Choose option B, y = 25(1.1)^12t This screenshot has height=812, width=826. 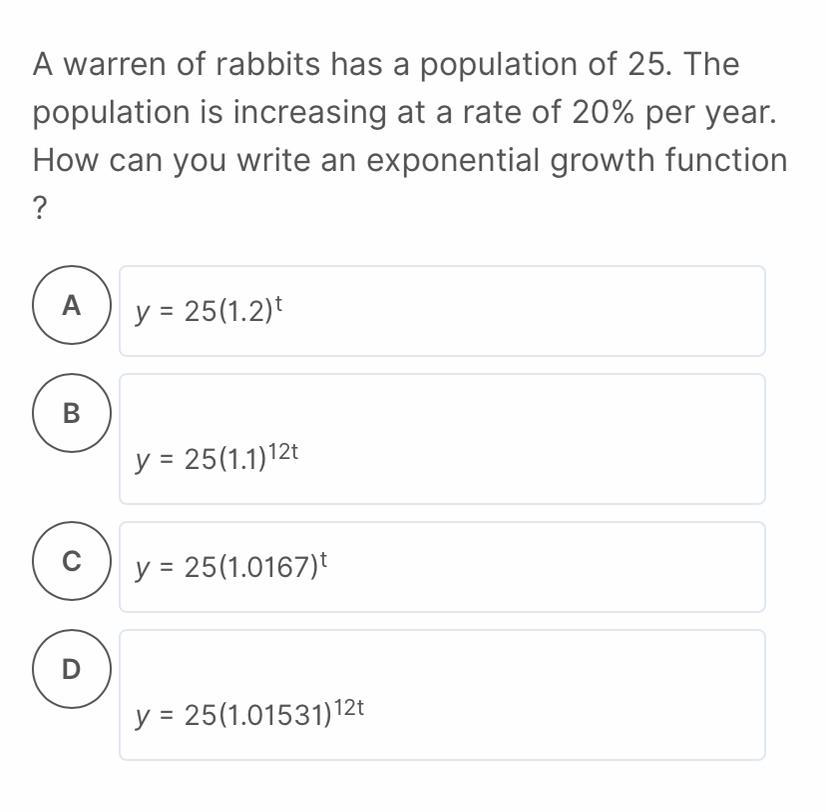click(x=70, y=412)
